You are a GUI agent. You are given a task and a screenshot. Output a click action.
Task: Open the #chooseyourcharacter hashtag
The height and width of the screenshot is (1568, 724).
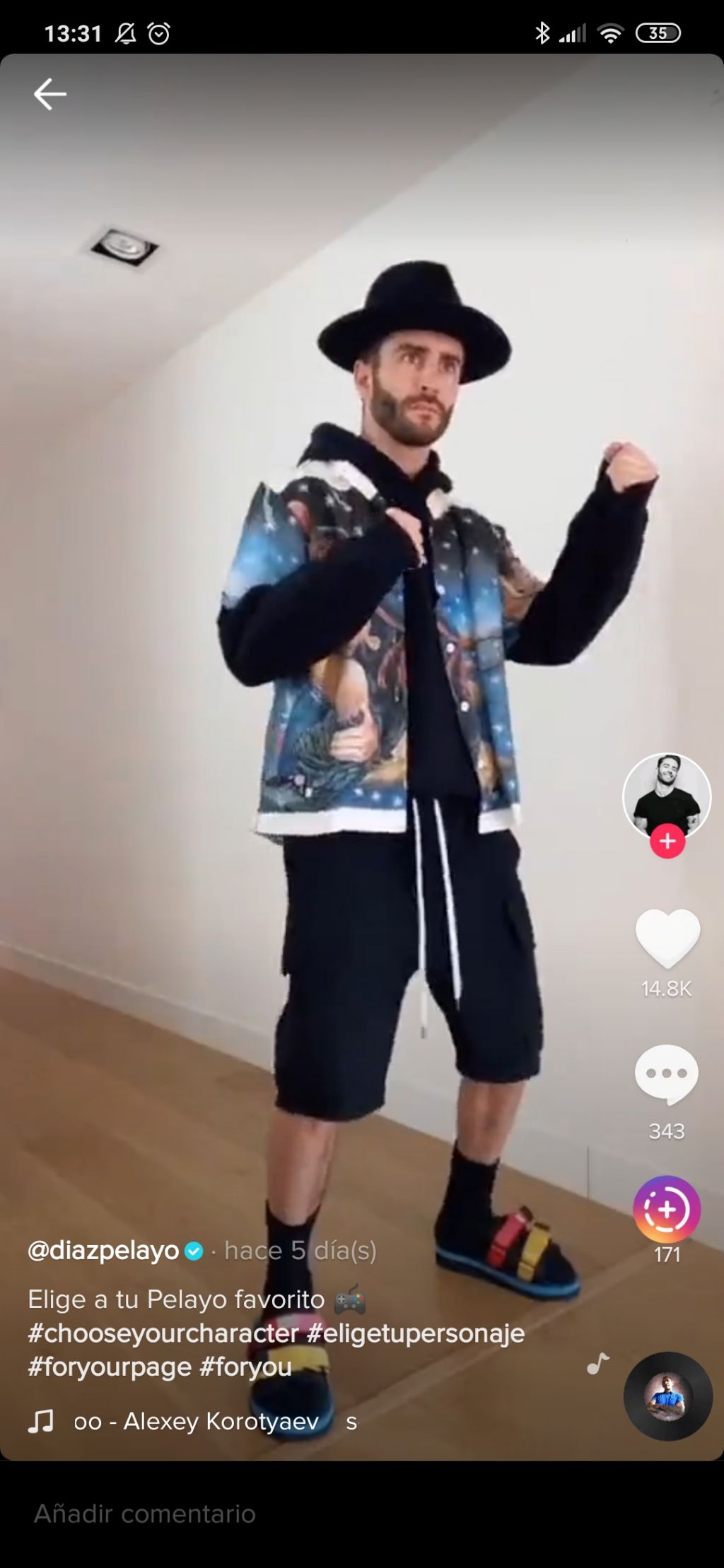point(163,1333)
